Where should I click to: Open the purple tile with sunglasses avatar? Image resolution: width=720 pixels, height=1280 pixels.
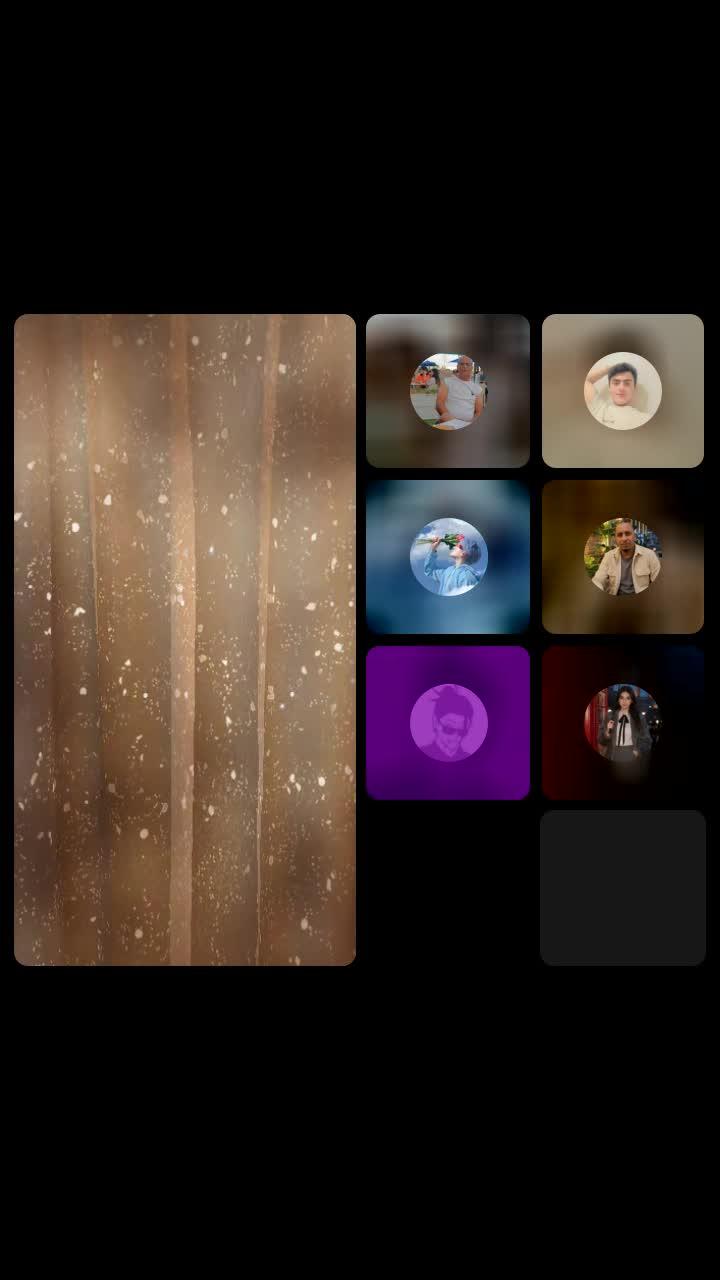coord(448,722)
